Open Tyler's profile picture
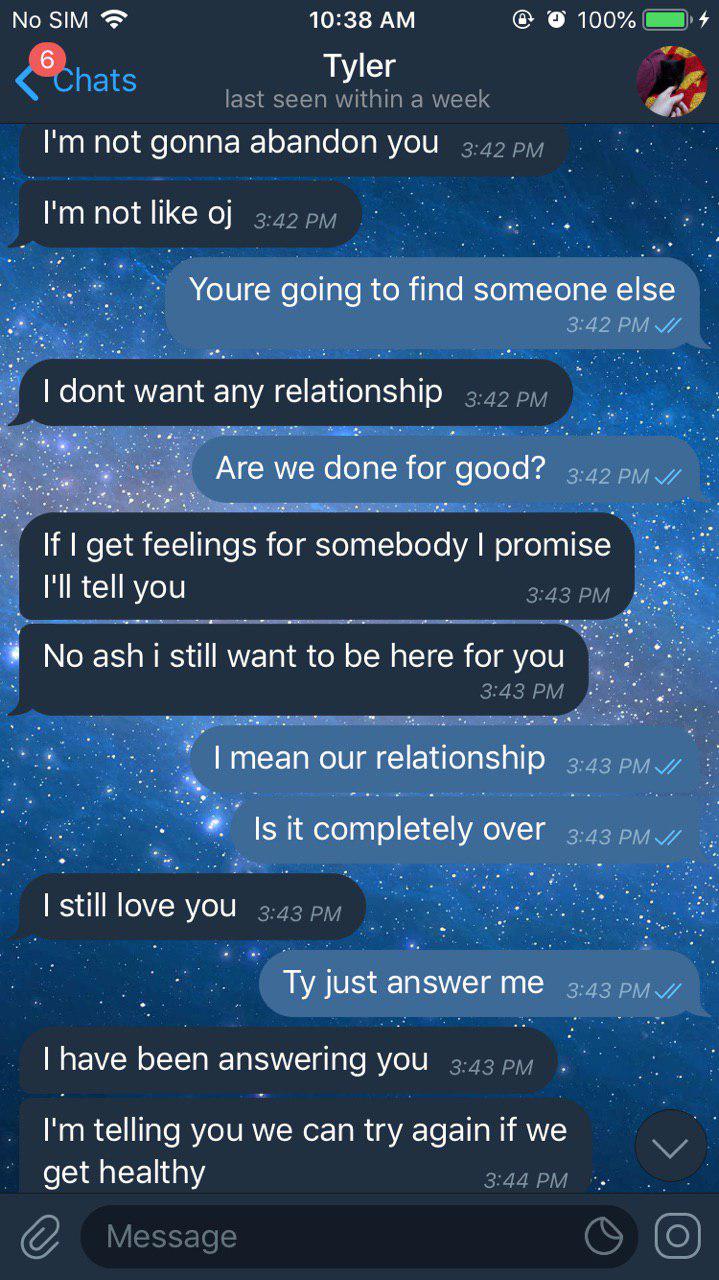The height and width of the screenshot is (1280, 719). click(x=672, y=82)
